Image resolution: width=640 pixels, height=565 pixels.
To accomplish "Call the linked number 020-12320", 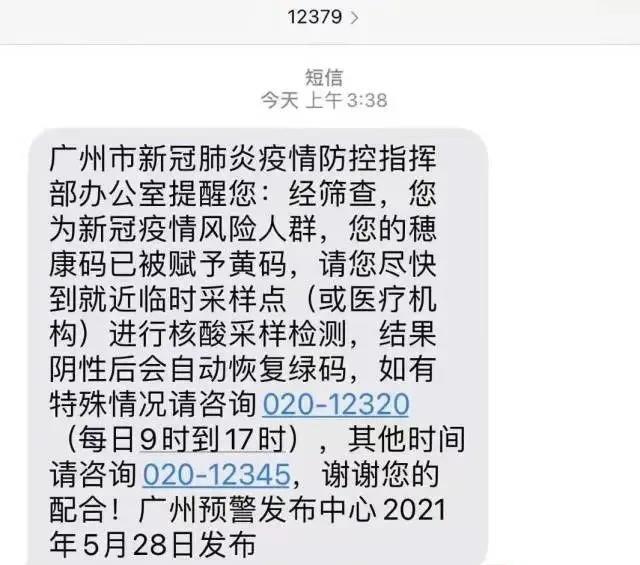I will pos(335,405).
